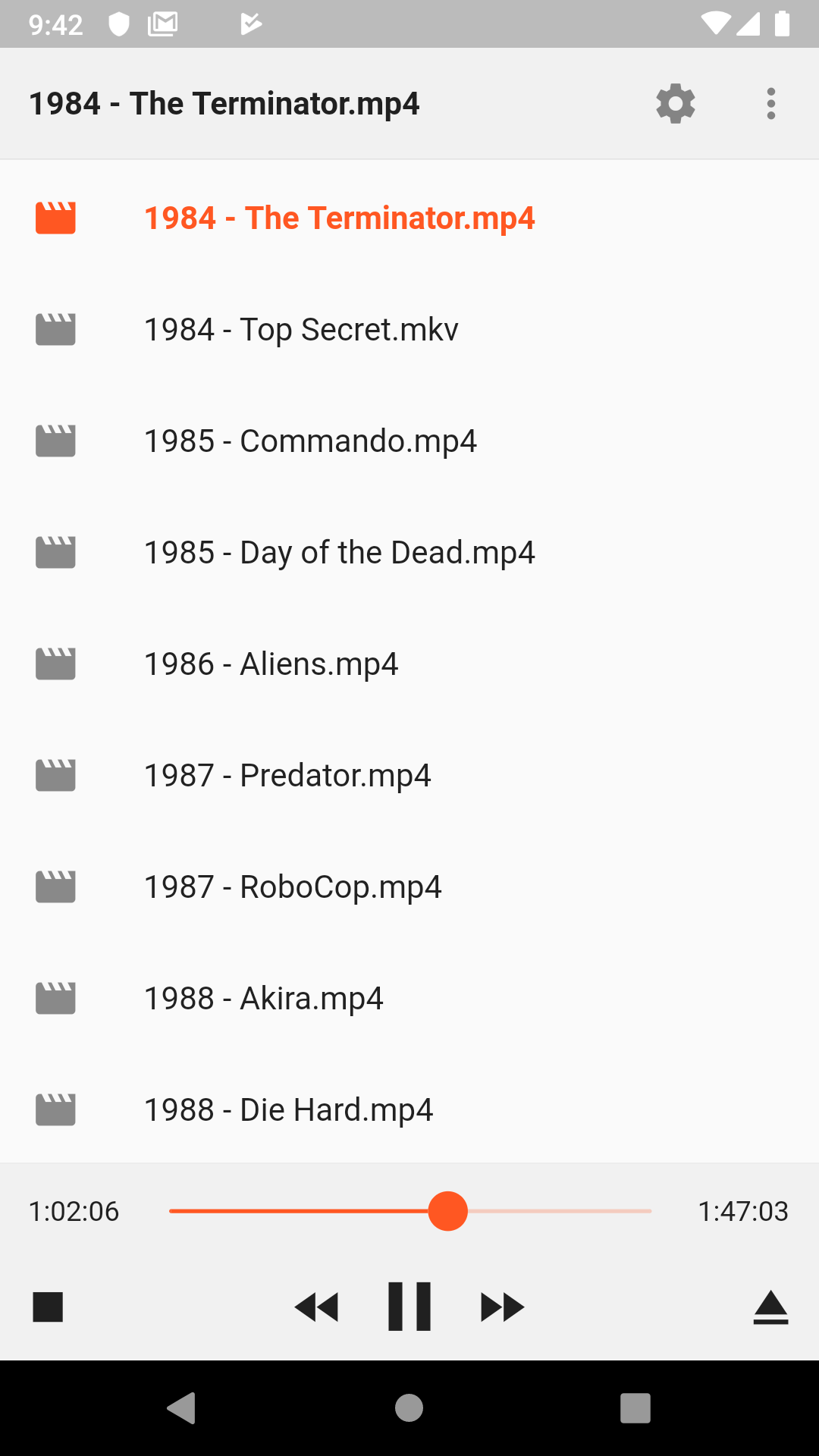The height and width of the screenshot is (1456, 819).
Task: Go back using system navigation
Action: tap(182, 1408)
